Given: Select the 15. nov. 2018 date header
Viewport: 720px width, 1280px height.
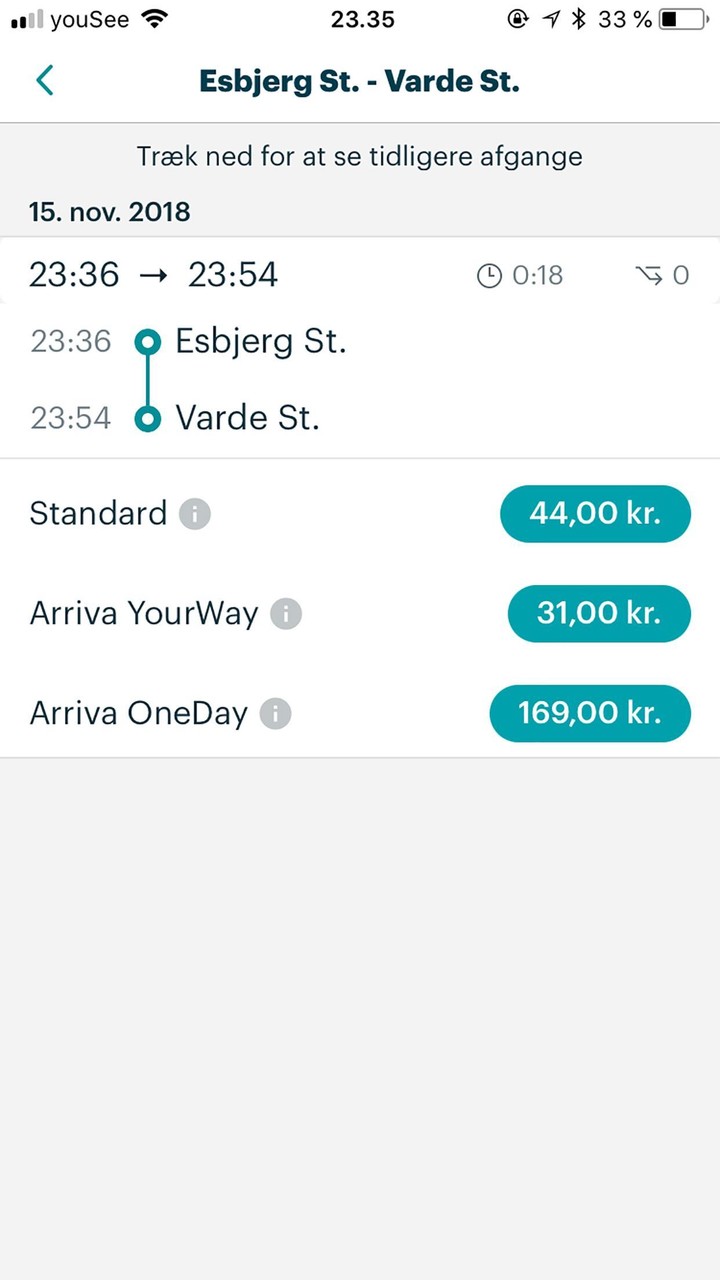Looking at the screenshot, I should pos(110,211).
